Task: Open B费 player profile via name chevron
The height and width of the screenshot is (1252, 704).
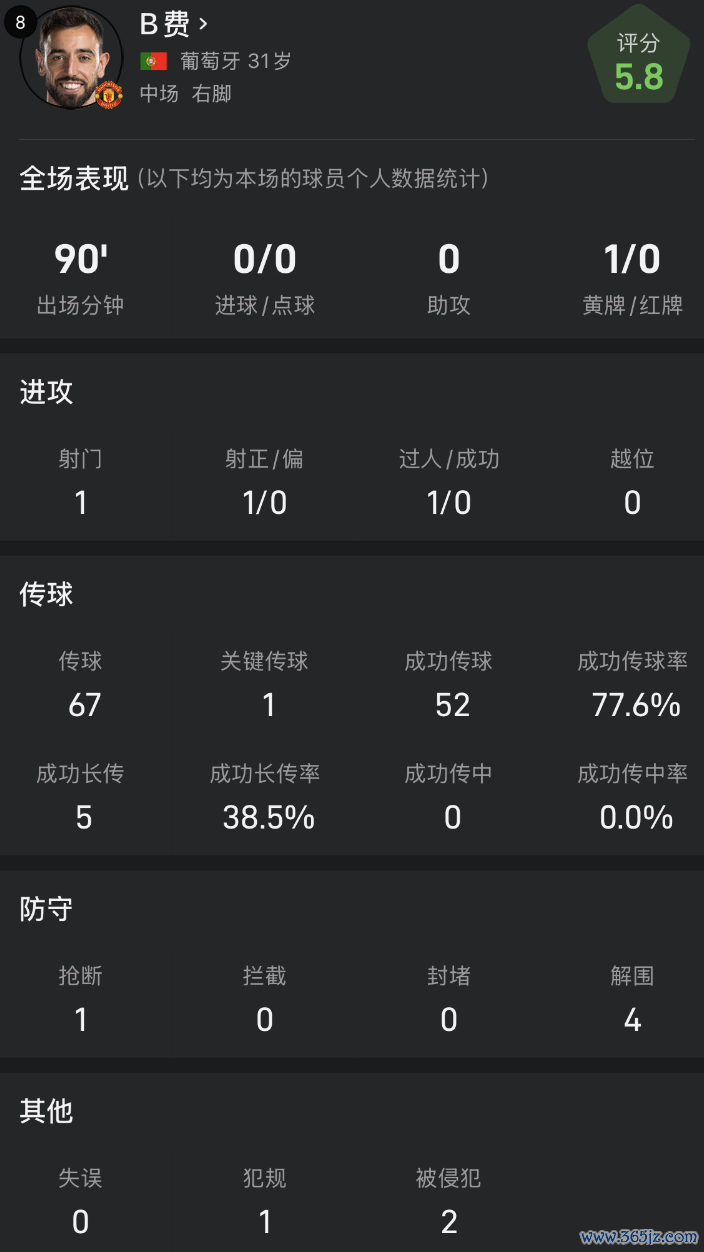Action: (203, 23)
